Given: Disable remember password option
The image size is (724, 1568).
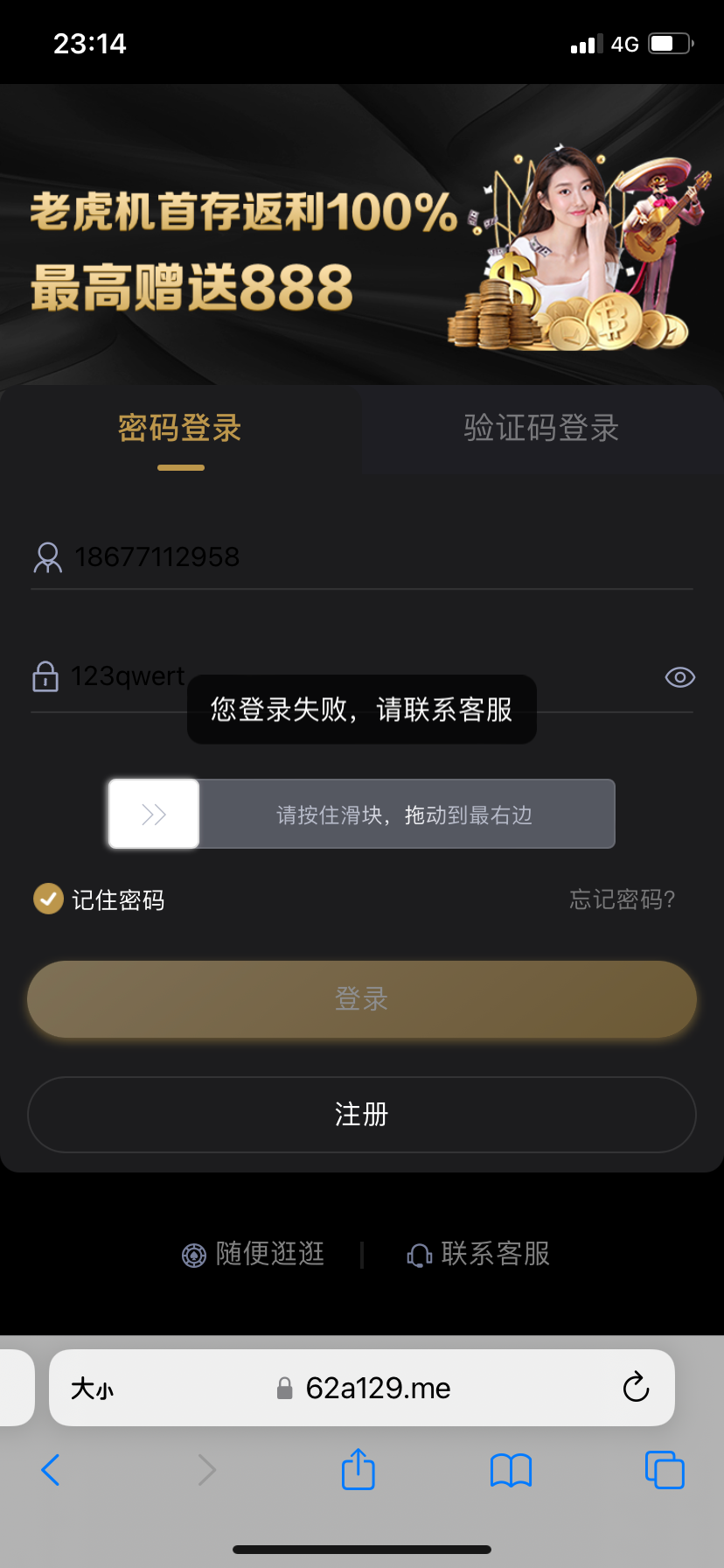Looking at the screenshot, I should pyautogui.click(x=48, y=899).
